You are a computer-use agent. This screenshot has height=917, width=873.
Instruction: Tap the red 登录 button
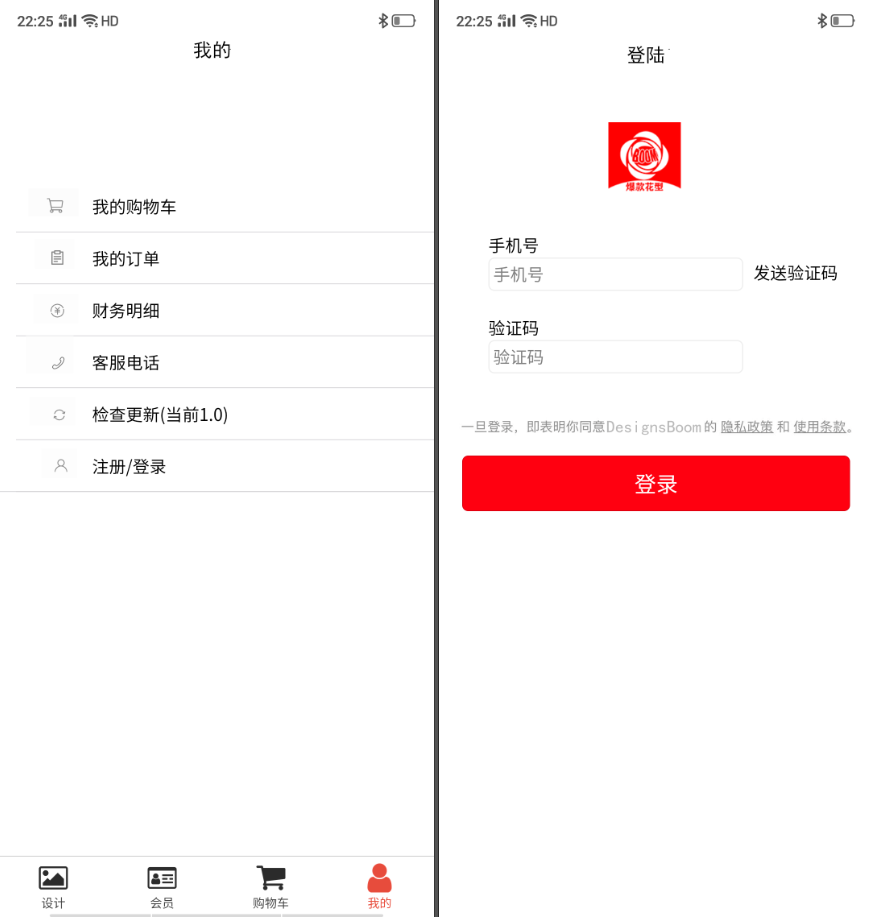coord(656,484)
